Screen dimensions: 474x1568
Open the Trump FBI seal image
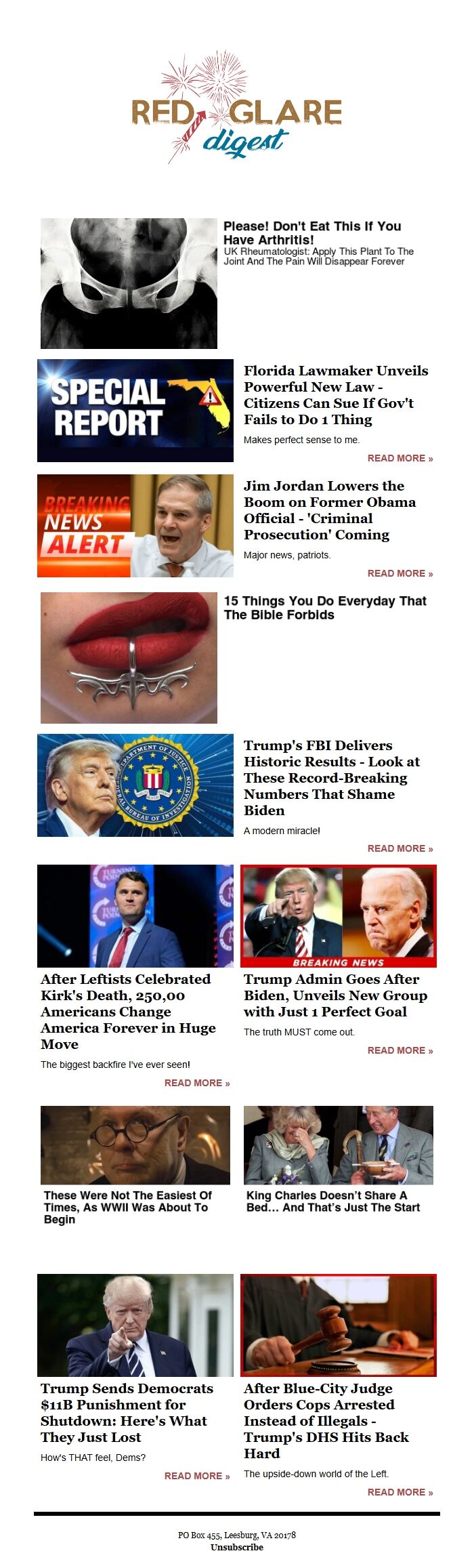click(x=135, y=785)
